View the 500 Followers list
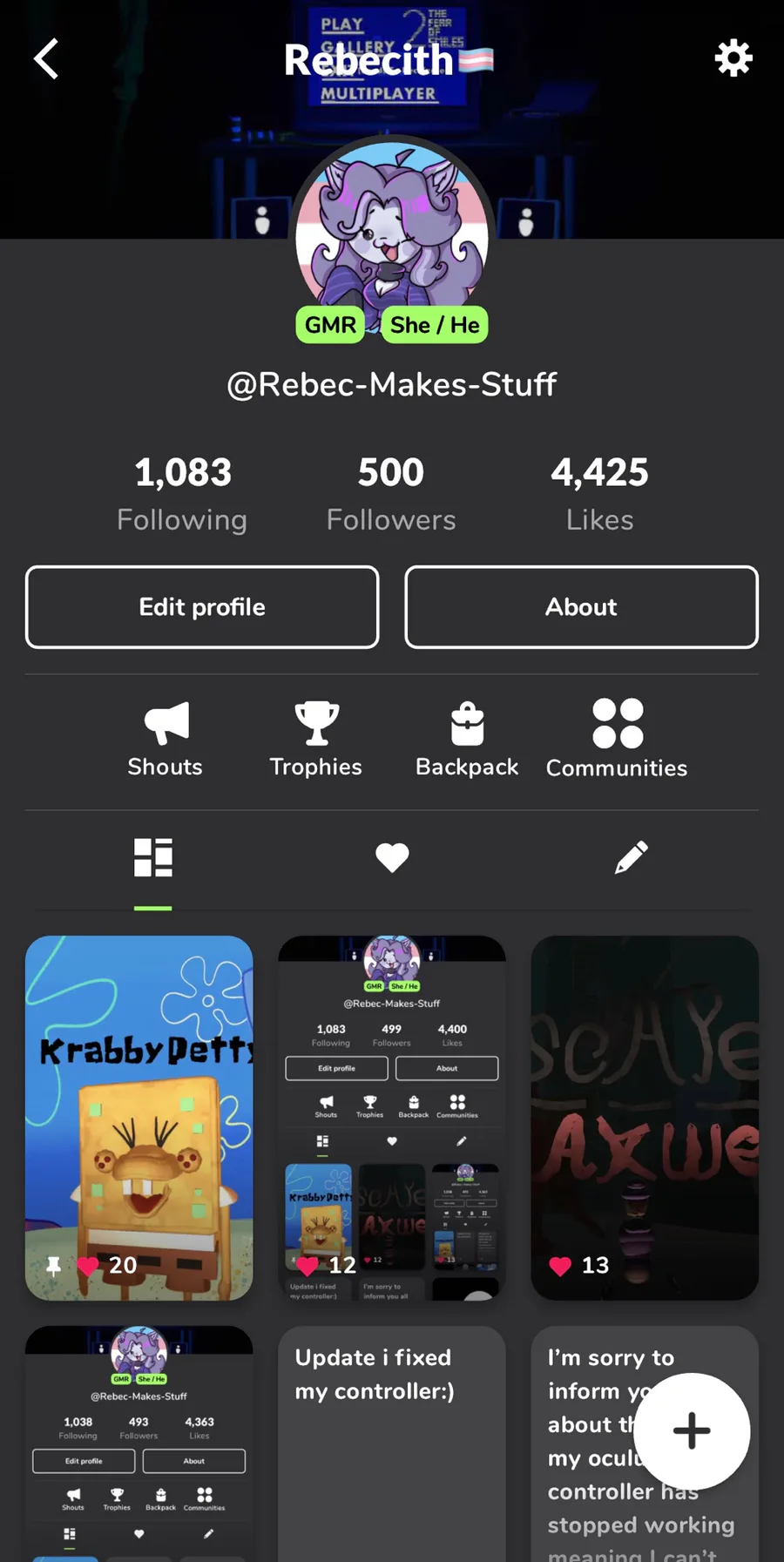The image size is (784, 1562). [x=391, y=494]
